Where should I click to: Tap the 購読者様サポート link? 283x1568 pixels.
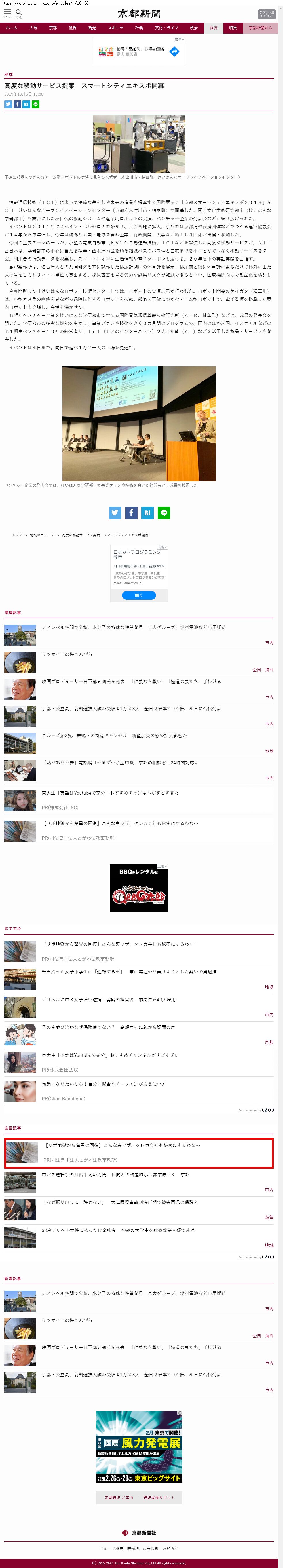click(x=159, y=1498)
